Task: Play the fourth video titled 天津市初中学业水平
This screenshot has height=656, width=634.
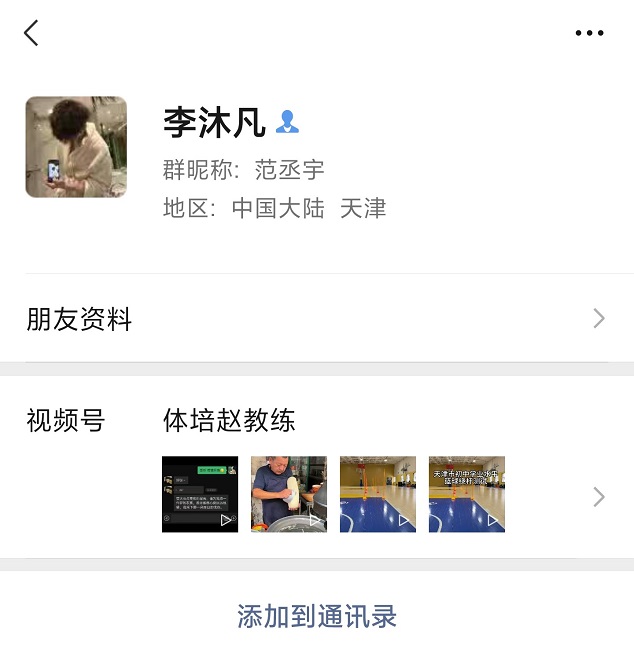Action: tap(467, 494)
